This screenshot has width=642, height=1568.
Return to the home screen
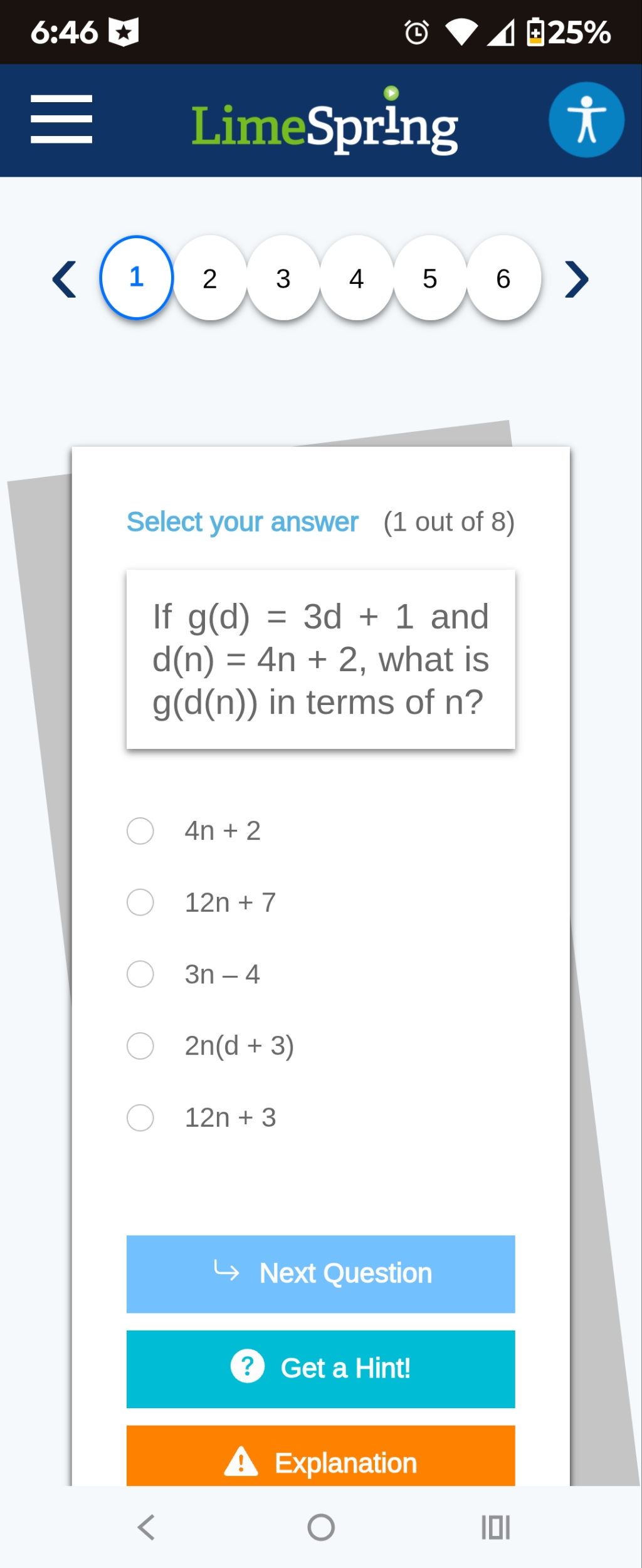(321, 1527)
